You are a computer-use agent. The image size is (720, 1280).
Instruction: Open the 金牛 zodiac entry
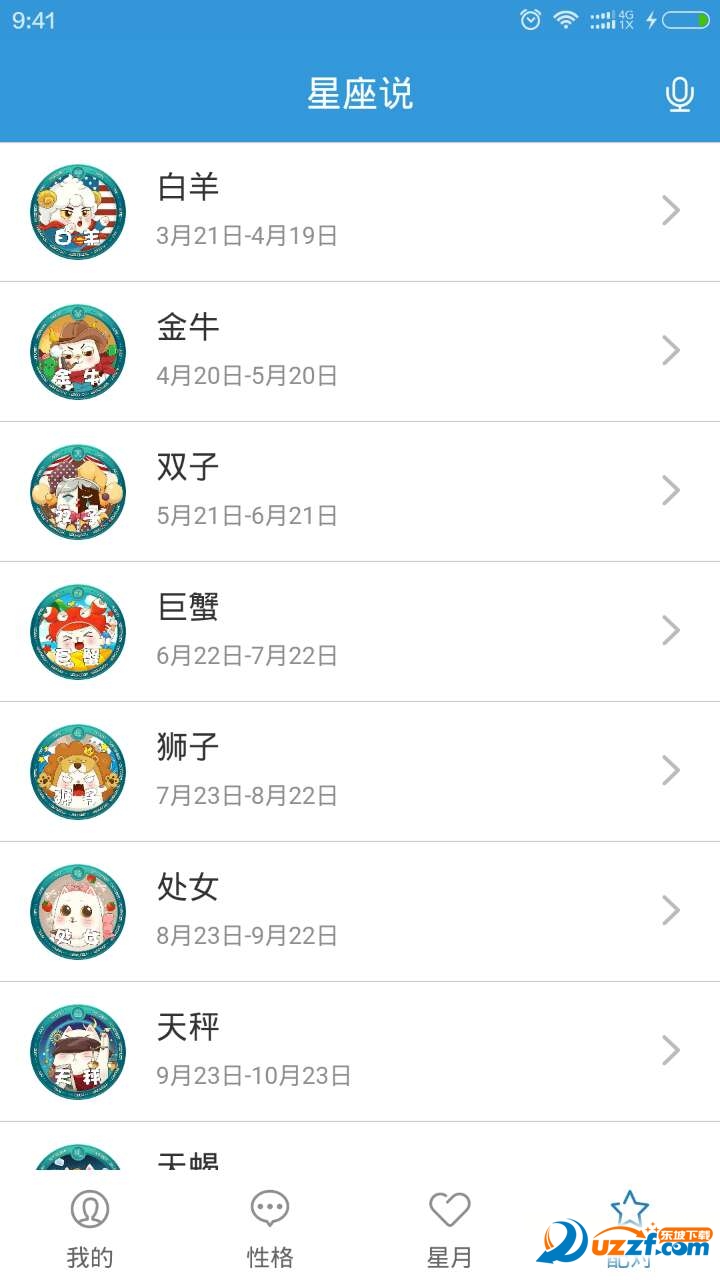point(360,351)
